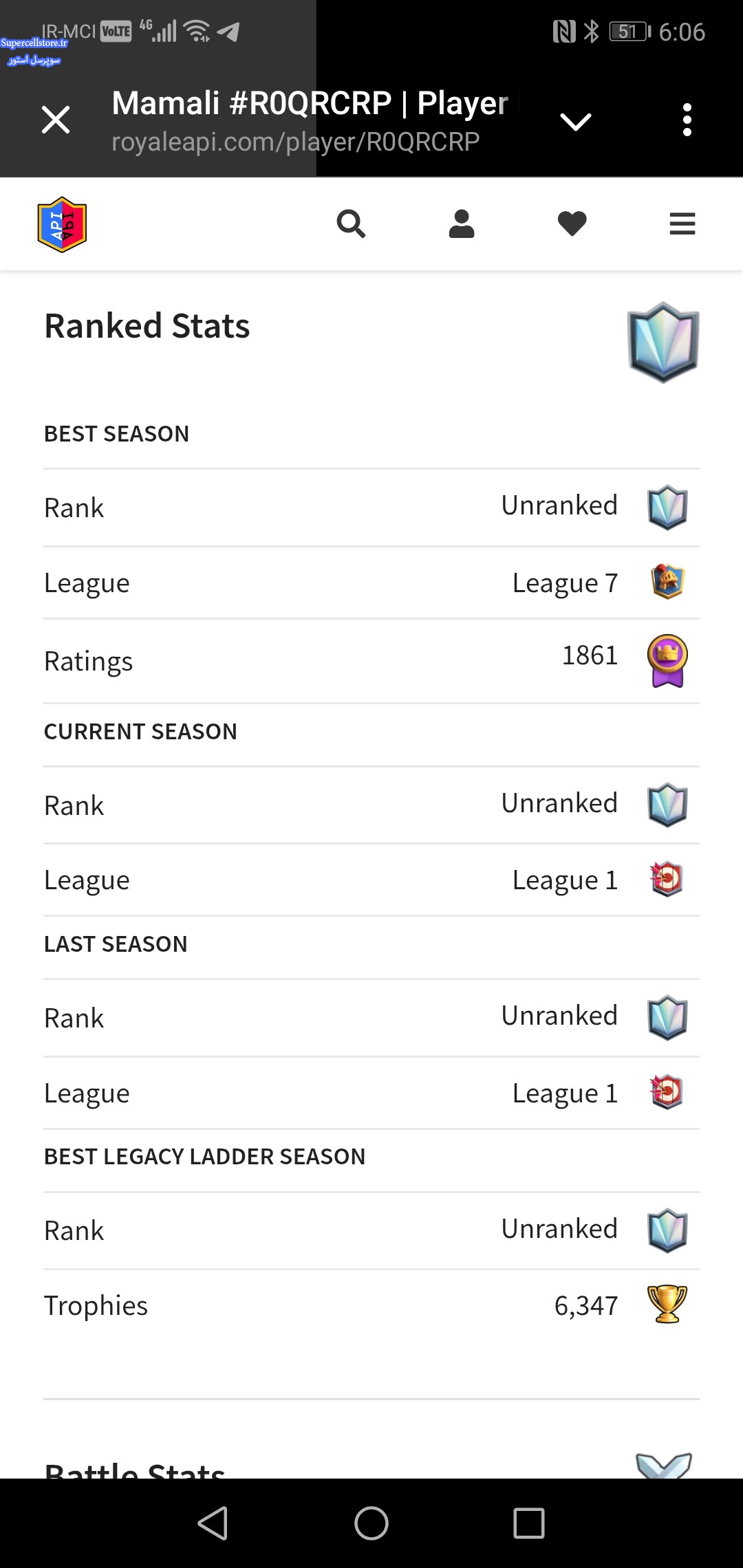The width and height of the screenshot is (743, 1568).
Task: Open the browser overflow menu
Action: click(x=686, y=120)
